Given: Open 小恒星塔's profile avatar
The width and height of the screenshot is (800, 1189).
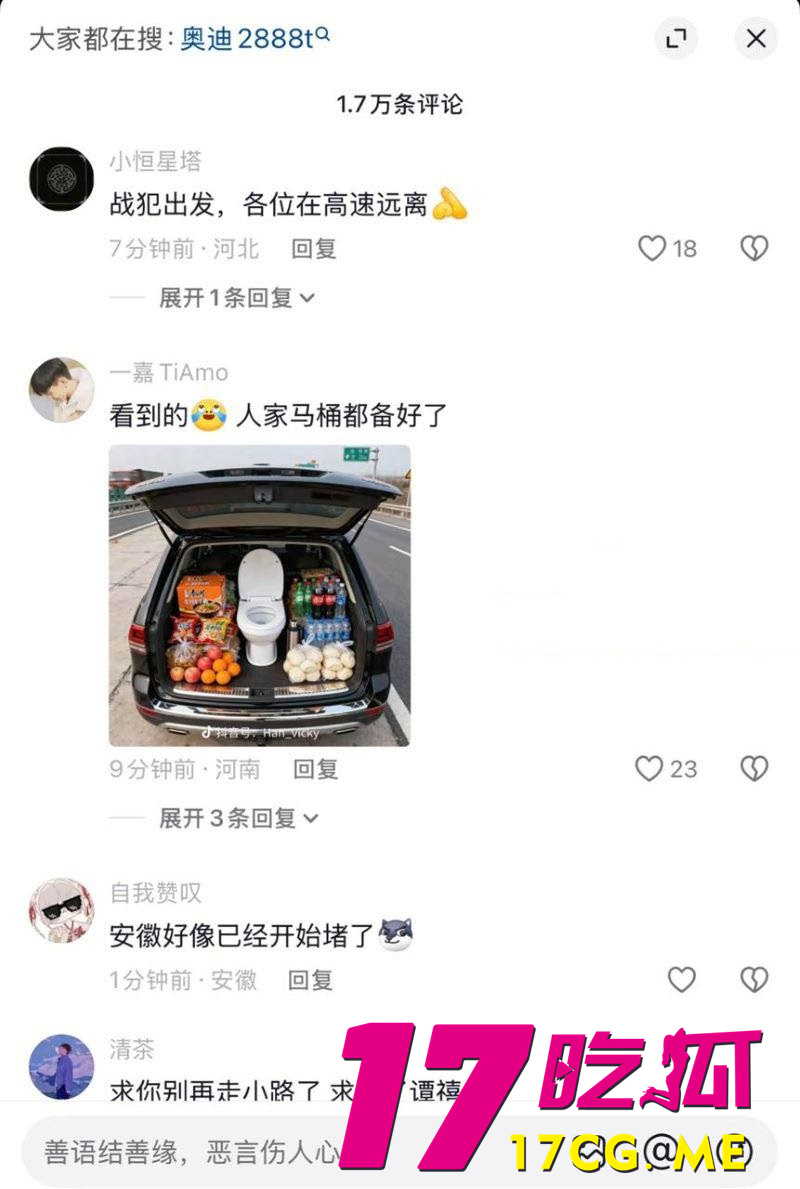Looking at the screenshot, I should [x=61, y=178].
